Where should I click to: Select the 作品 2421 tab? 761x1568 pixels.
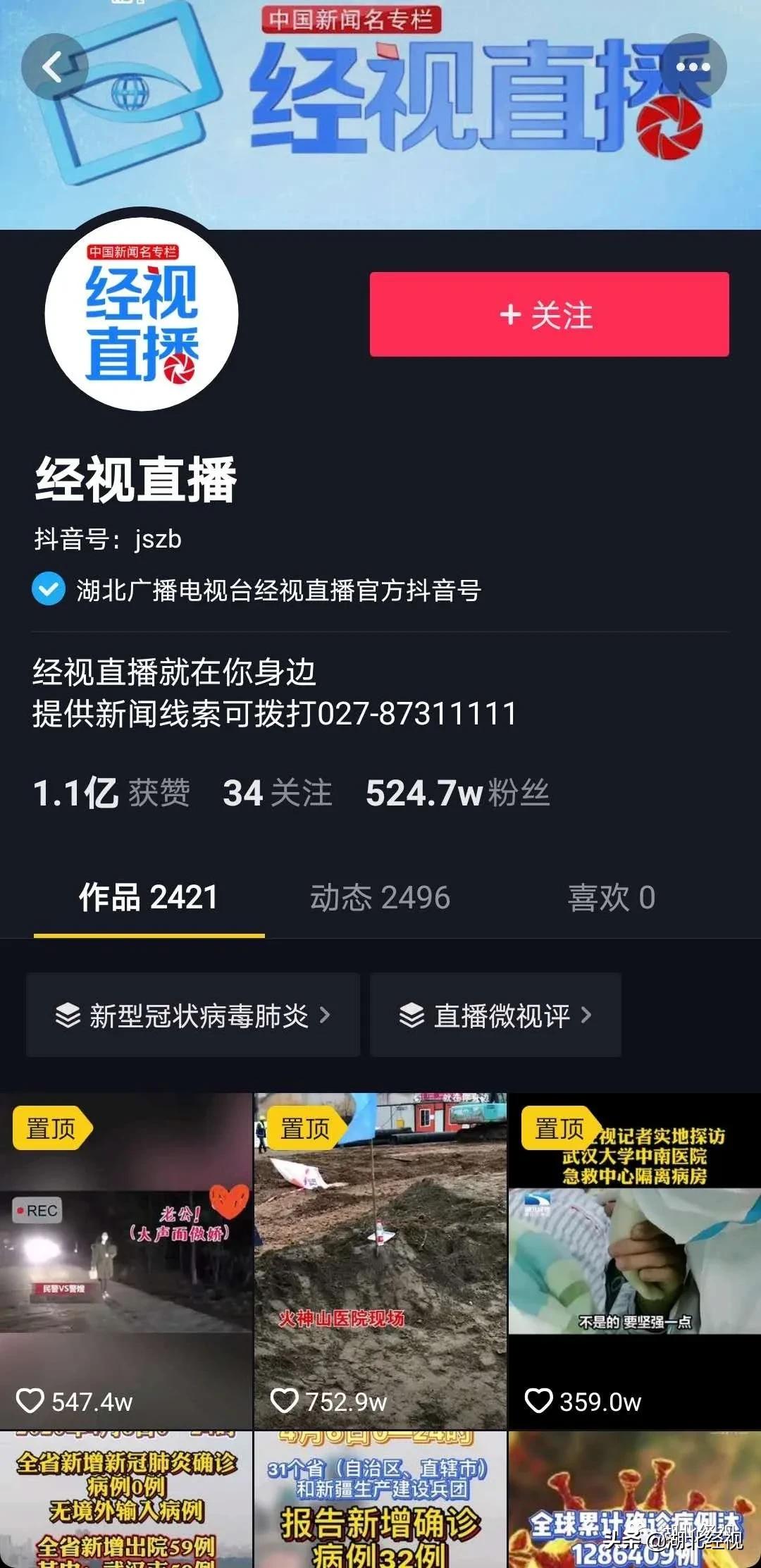(149, 896)
